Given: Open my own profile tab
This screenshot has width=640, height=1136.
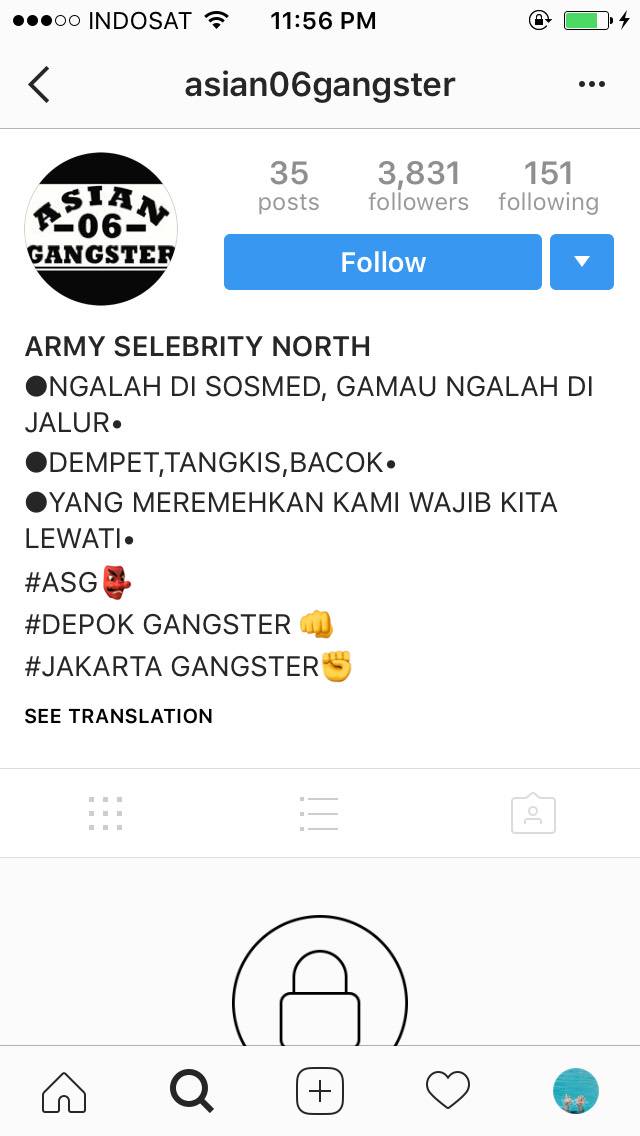Looking at the screenshot, I should [575, 1091].
